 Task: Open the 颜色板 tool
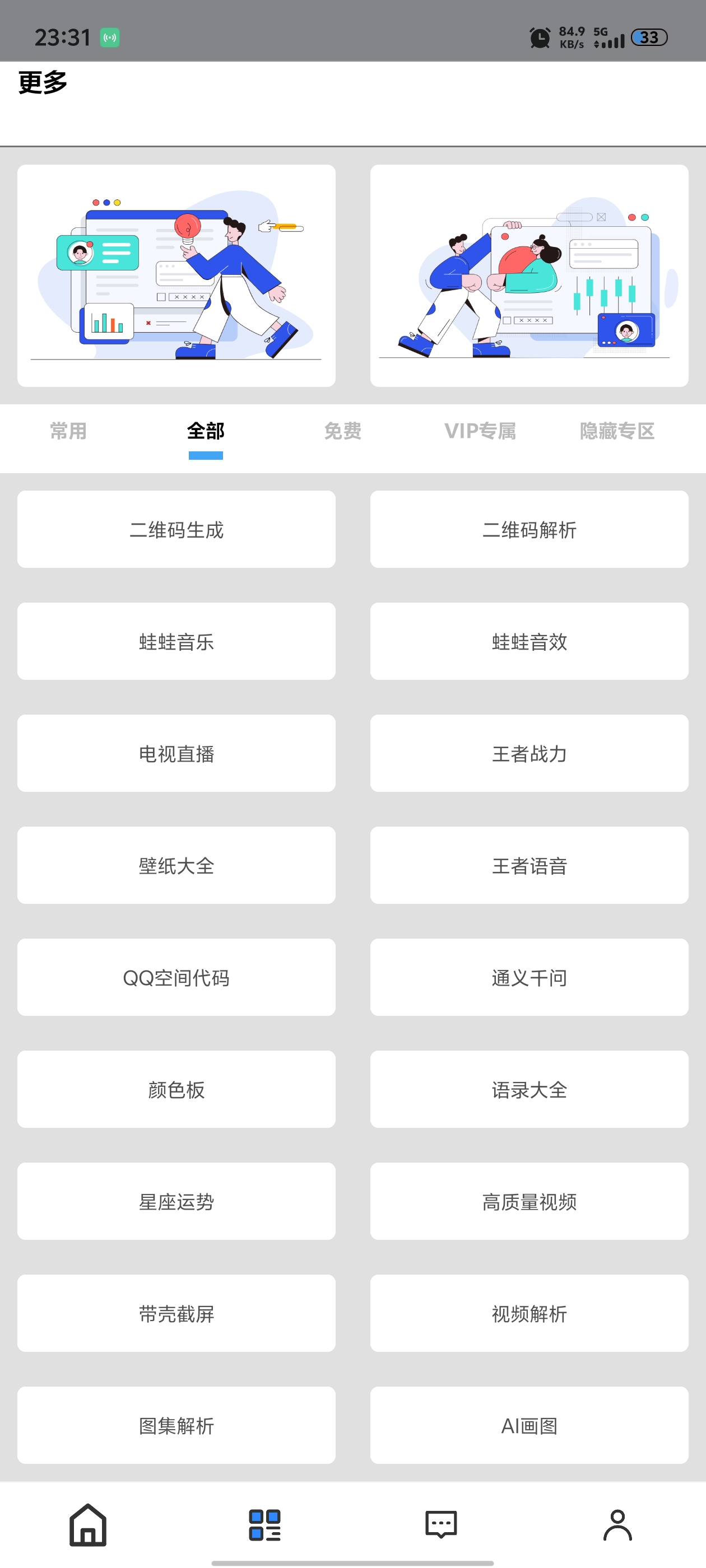point(176,1090)
